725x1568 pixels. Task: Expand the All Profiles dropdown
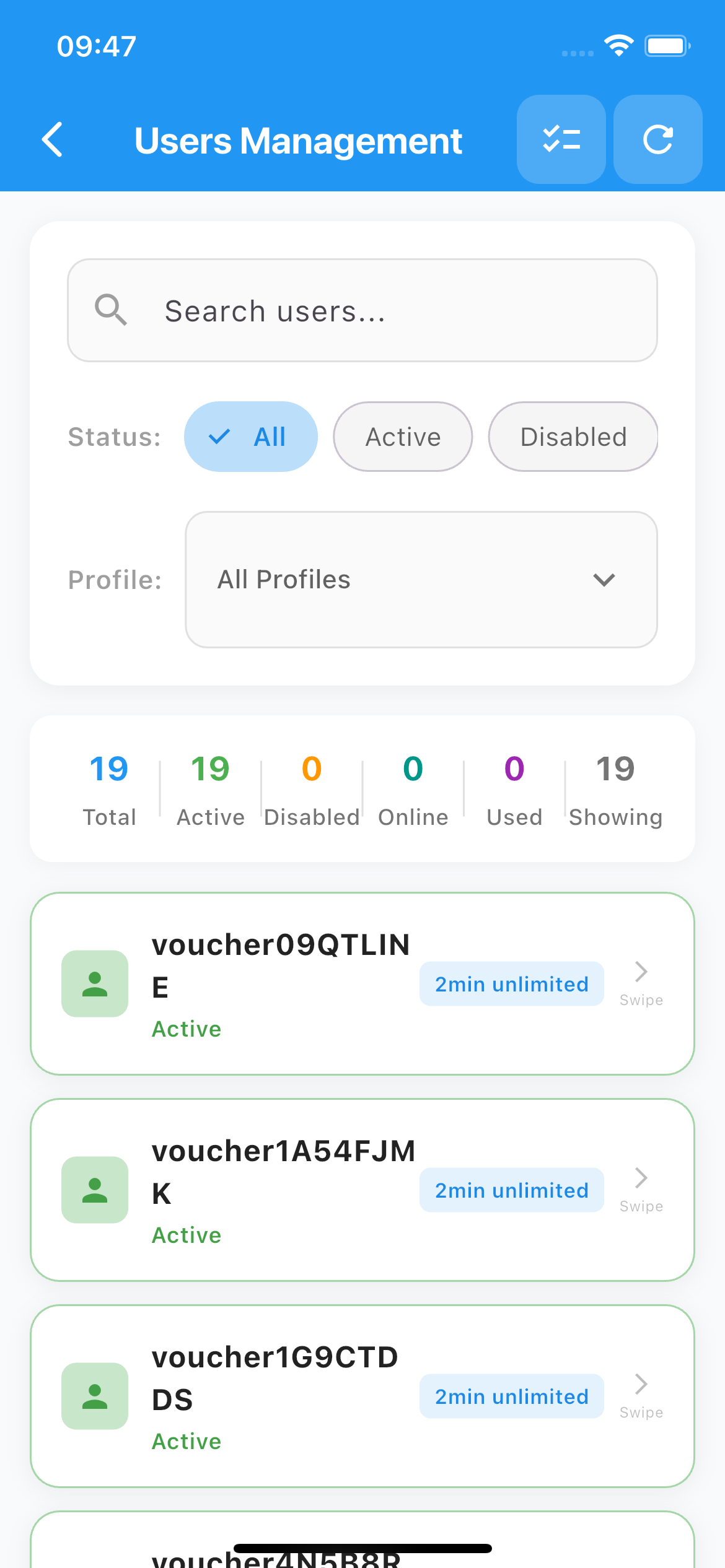coord(421,580)
